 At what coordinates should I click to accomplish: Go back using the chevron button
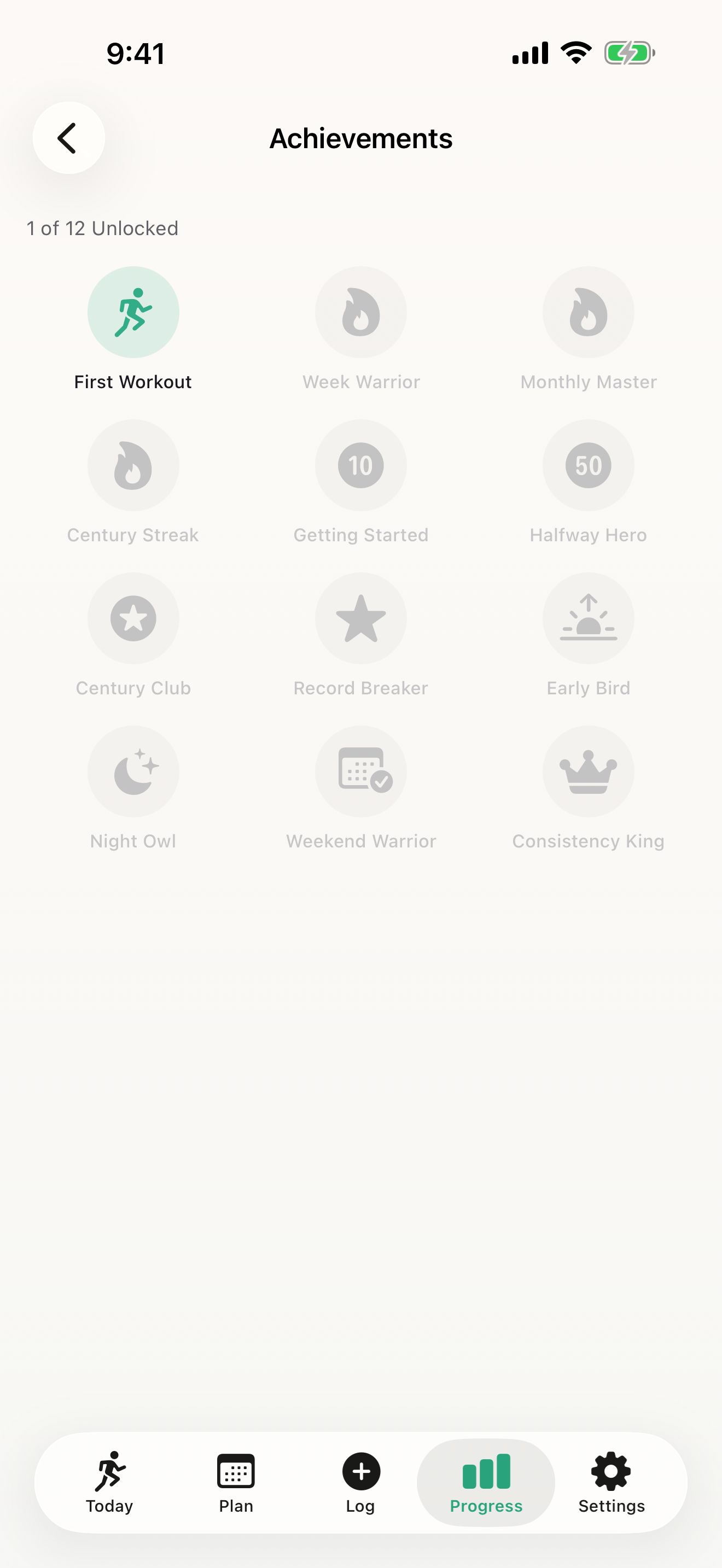tap(69, 138)
